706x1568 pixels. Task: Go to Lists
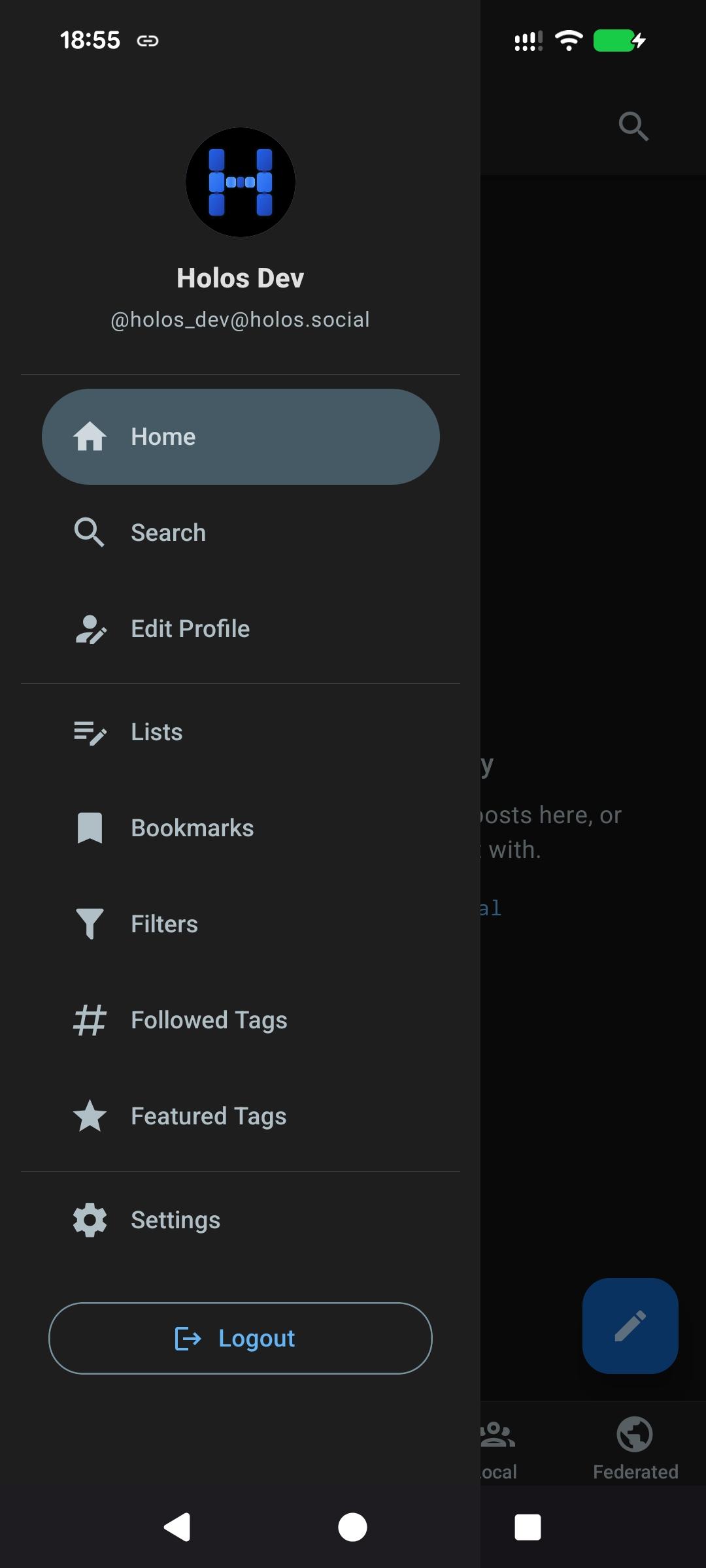(x=241, y=732)
